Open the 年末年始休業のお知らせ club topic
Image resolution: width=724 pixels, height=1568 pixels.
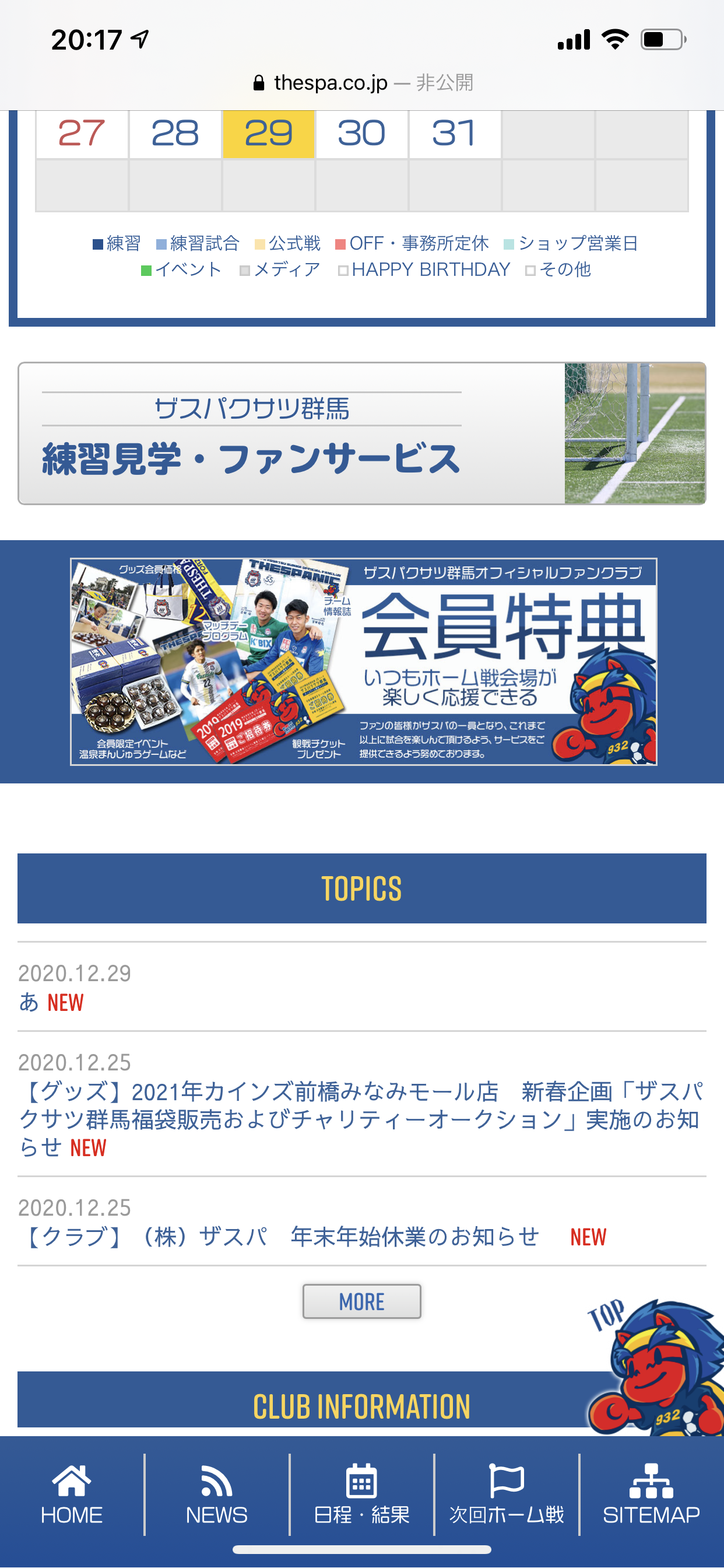pyautogui.click(x=282, y=1236)
